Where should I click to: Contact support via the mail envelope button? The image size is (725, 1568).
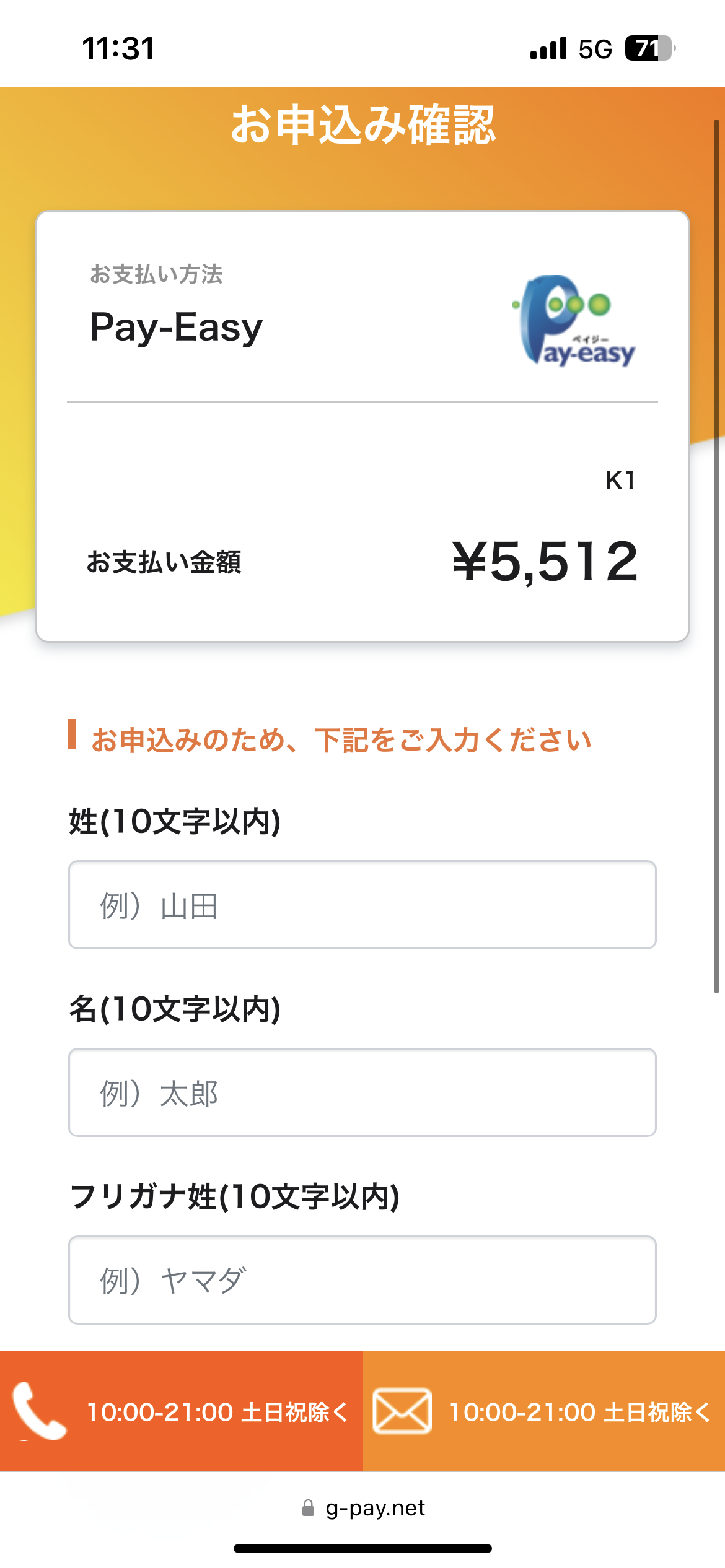543,1411
